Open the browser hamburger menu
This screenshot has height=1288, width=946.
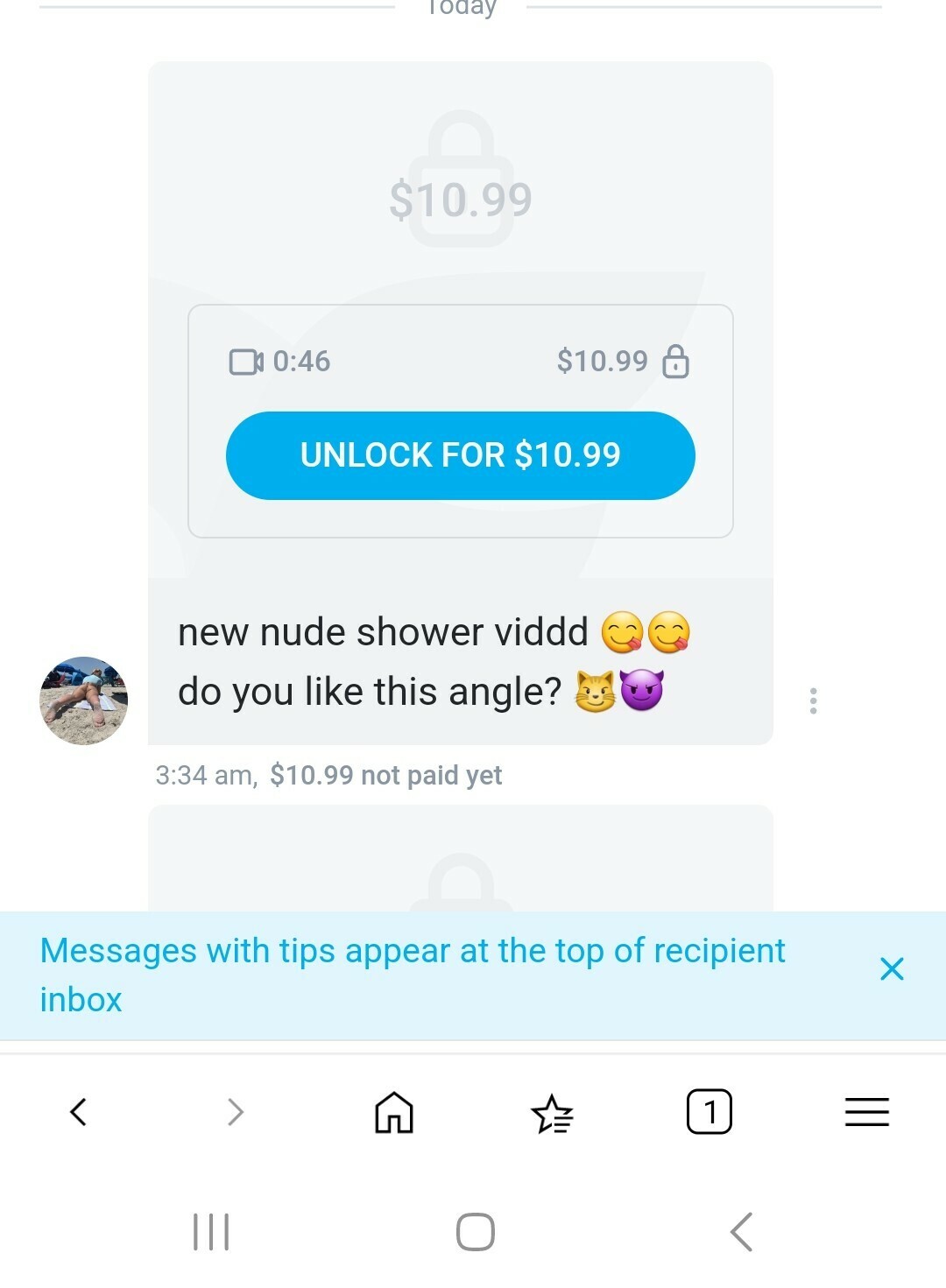point(866,1112)
